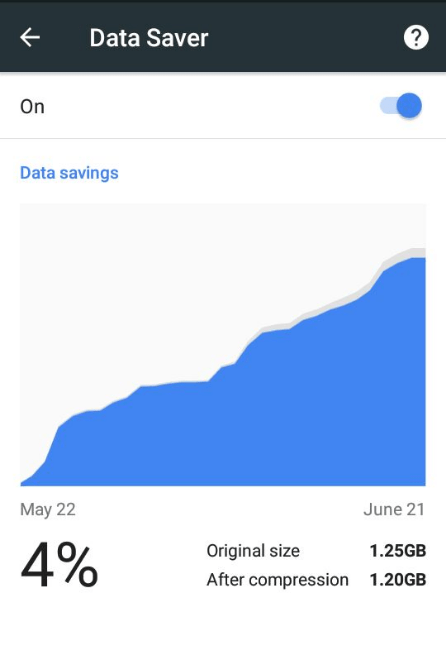Open the help question mark icon
446x664 pixels.
tap(416, 38)
